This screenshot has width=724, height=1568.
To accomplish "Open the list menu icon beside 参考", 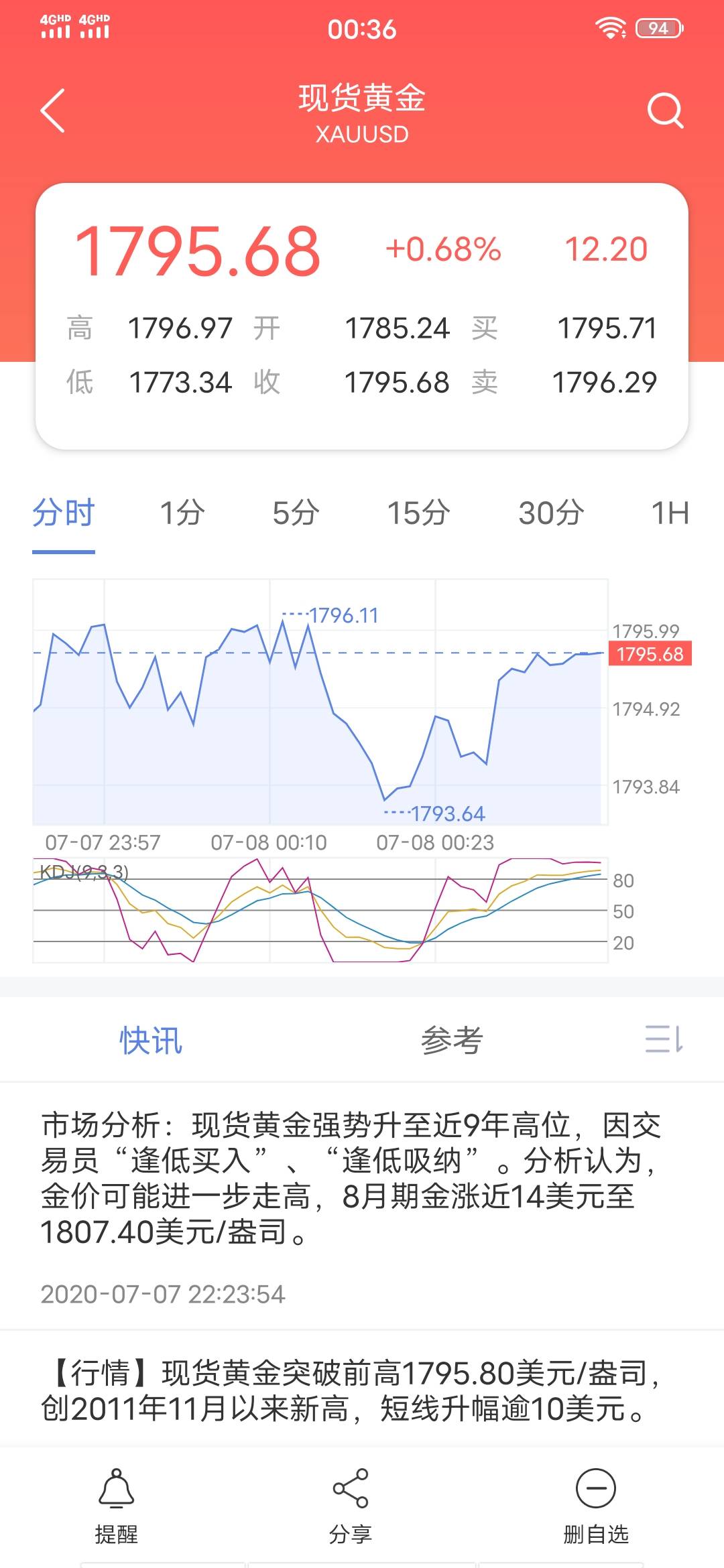I will pyautogui.click(x=664, y=1039).
